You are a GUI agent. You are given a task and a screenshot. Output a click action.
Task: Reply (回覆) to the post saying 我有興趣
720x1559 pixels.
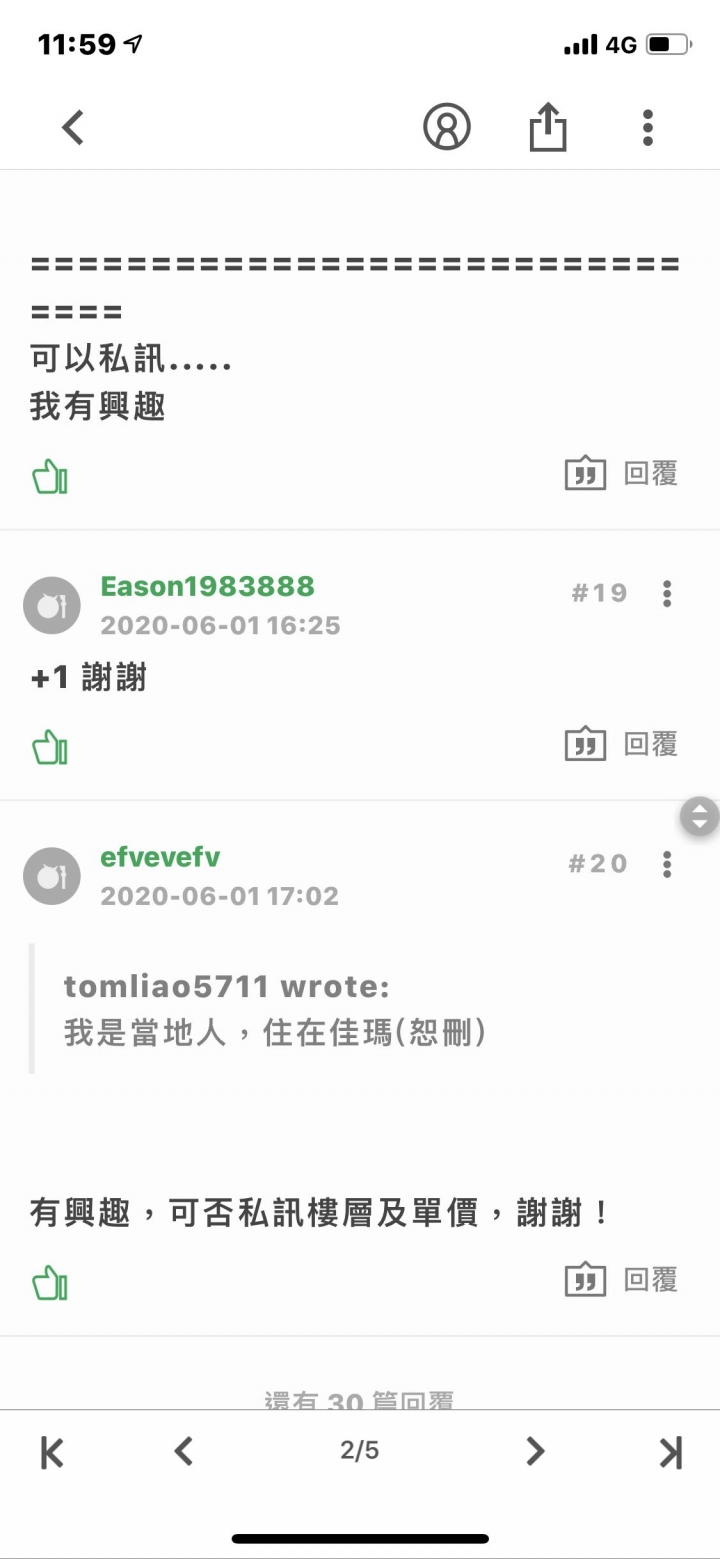[x=622, y=474]
